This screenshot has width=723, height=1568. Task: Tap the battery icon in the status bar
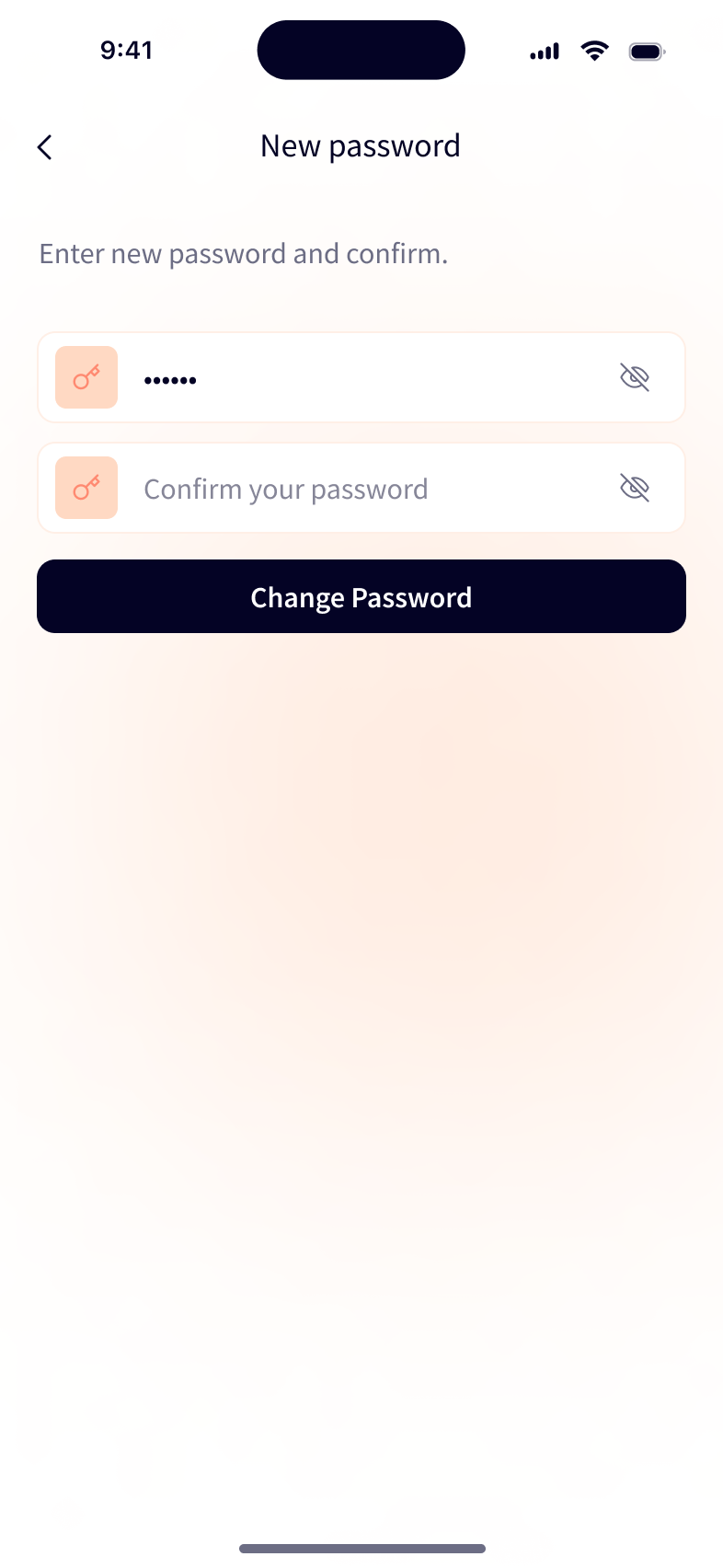647,51
